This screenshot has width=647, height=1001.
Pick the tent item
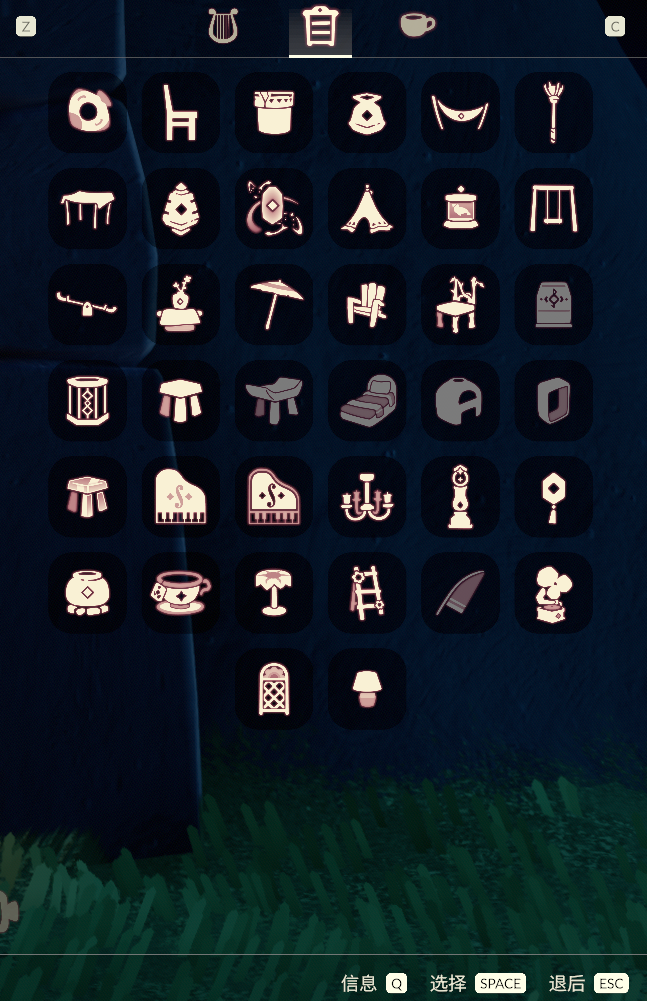(366, 208)
